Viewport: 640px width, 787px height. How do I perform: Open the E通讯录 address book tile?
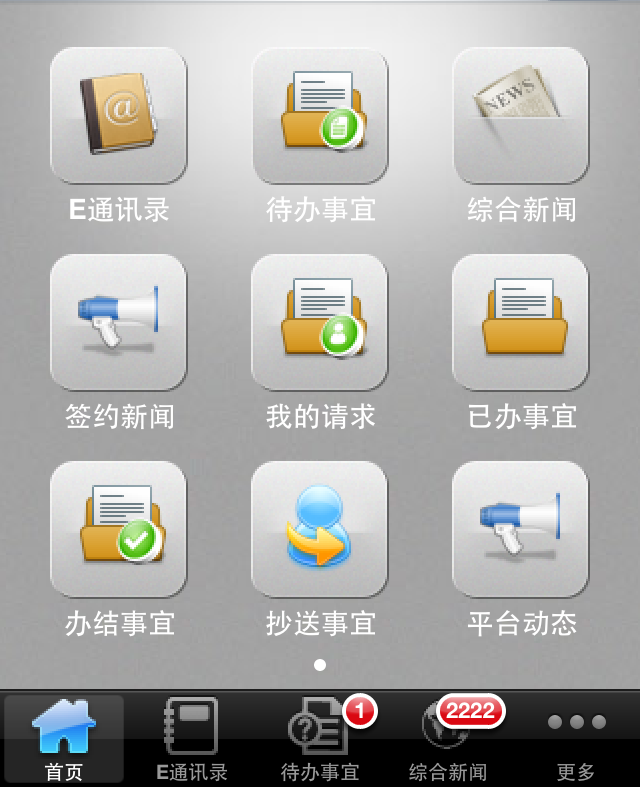pos(118,115)
